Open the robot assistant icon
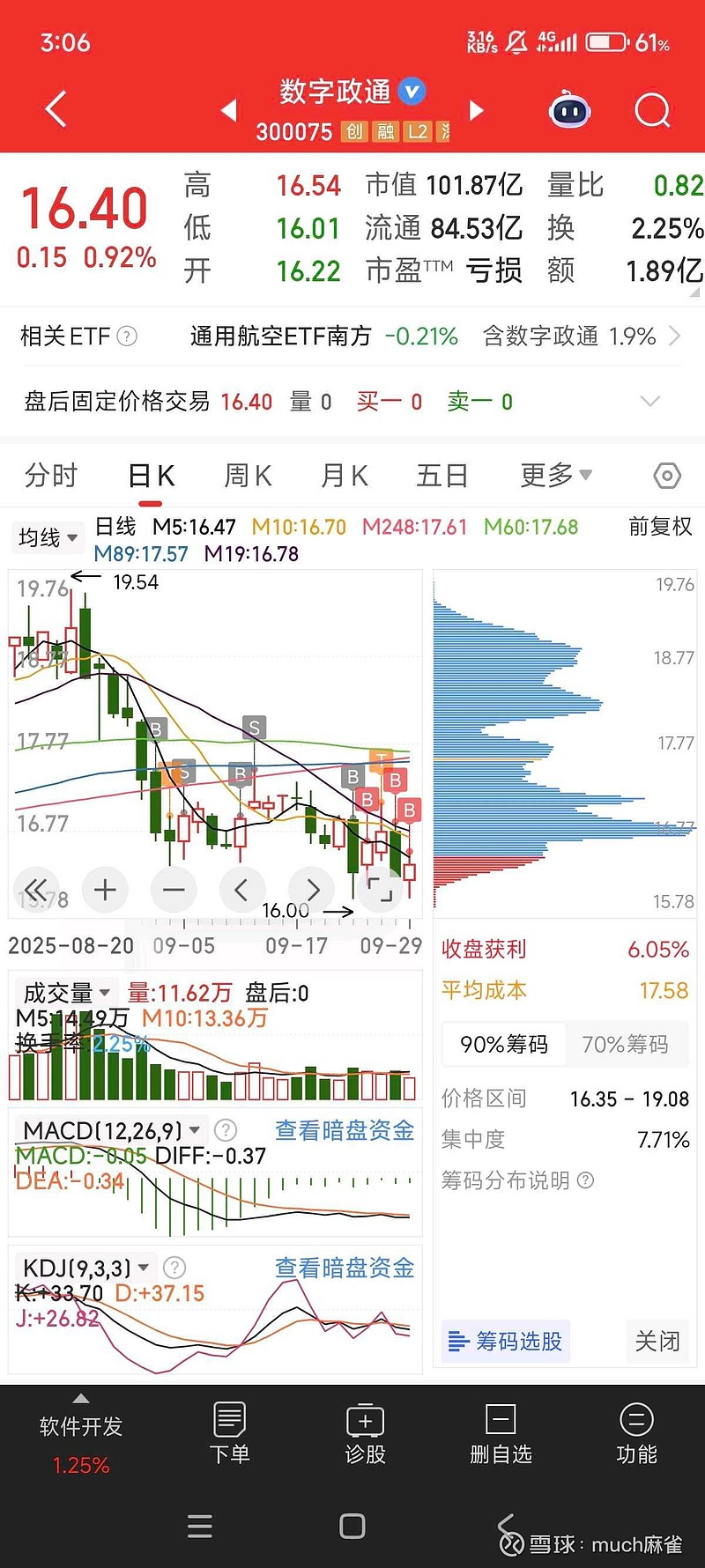 pos(569,111)
